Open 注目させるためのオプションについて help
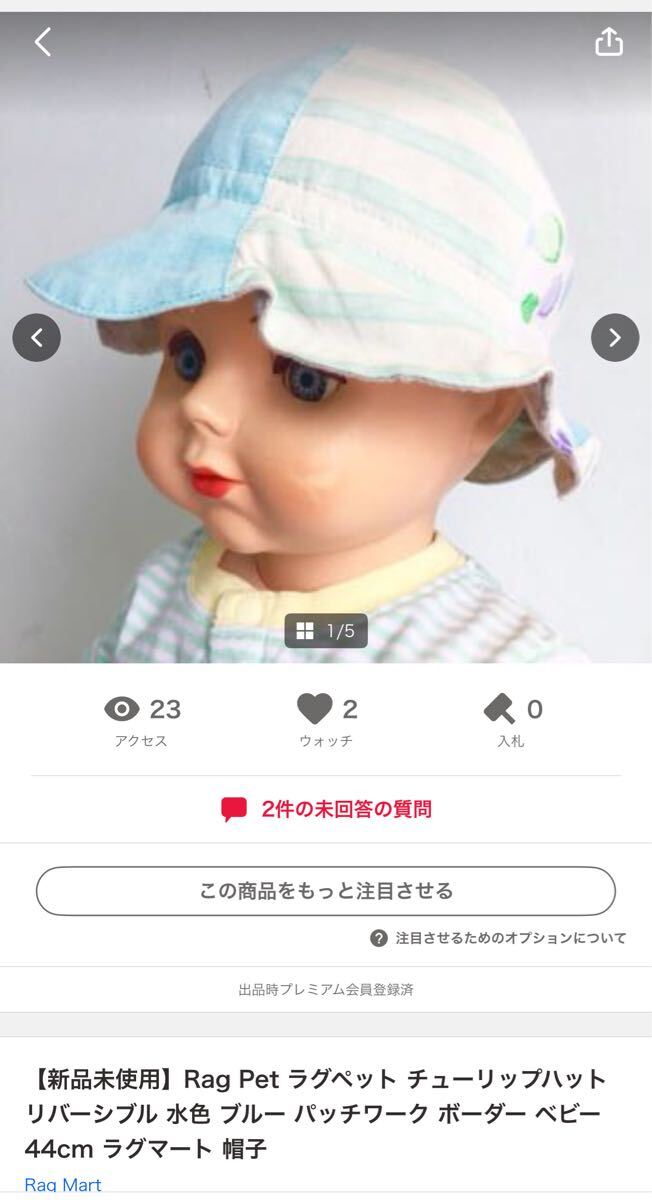The height and width of the screenshot is (1200, 652). click(x=499, y=938)
